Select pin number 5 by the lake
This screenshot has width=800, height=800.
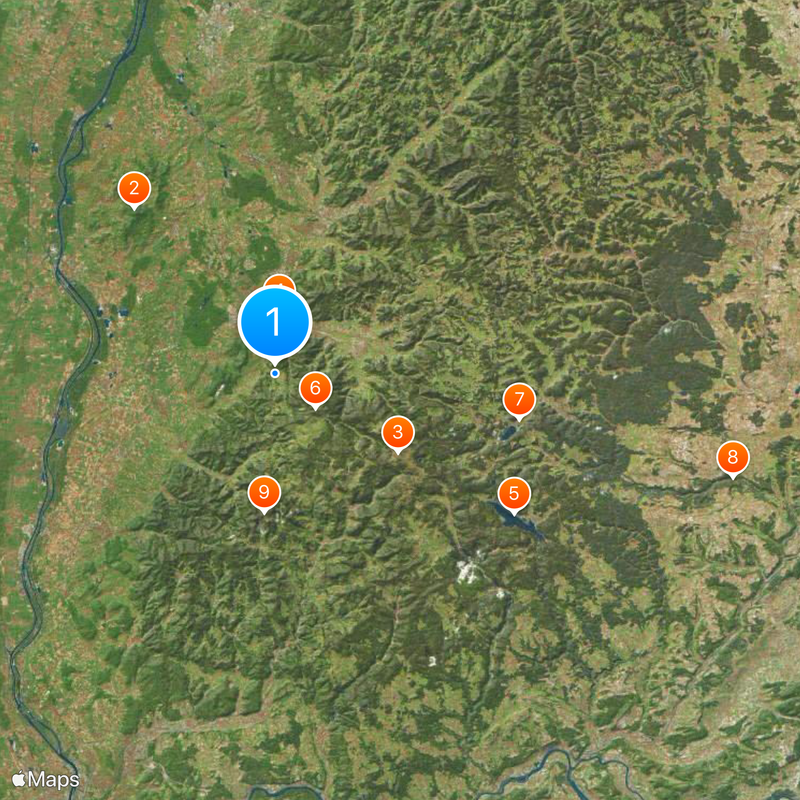point(514,492)
